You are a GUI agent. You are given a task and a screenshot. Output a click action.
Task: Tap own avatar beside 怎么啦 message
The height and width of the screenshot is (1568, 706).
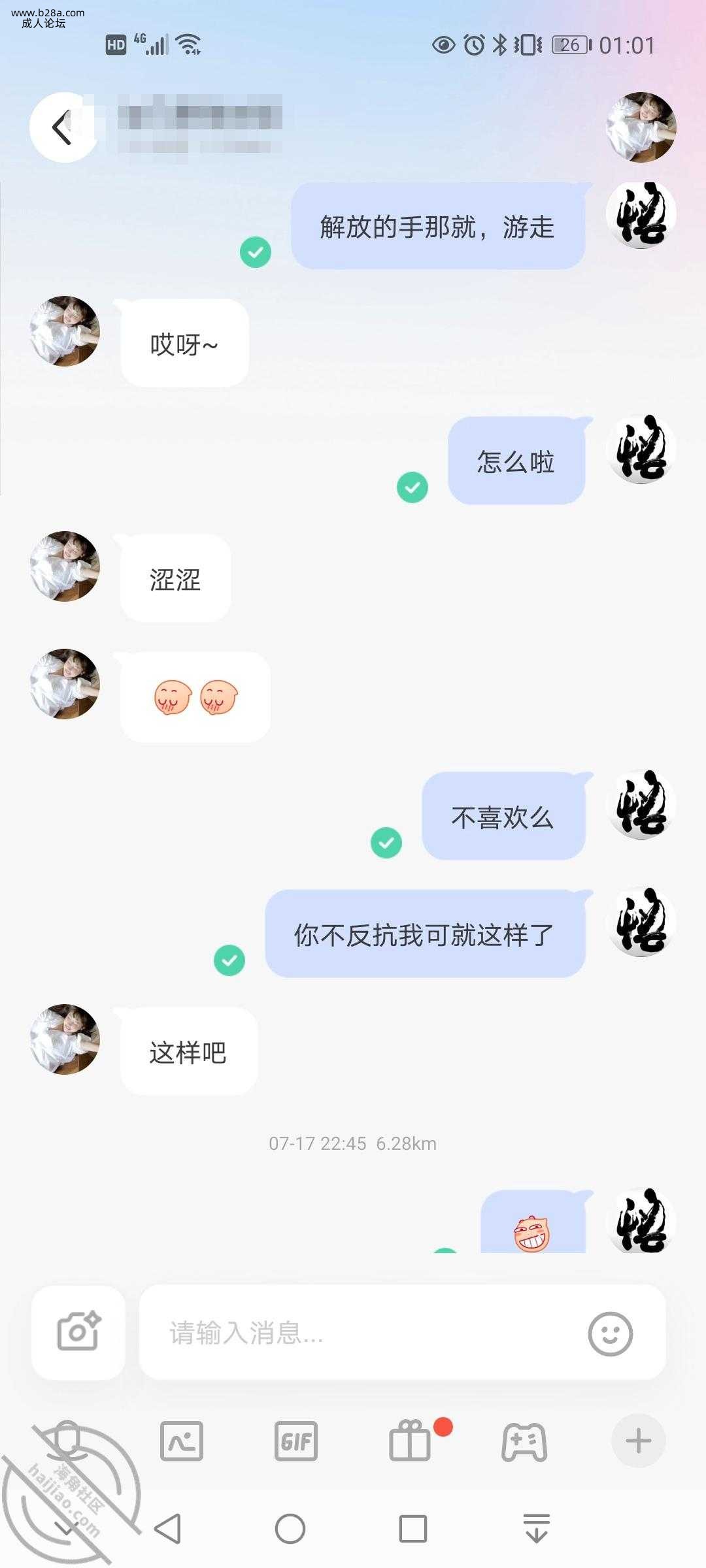tap(641, 449)
